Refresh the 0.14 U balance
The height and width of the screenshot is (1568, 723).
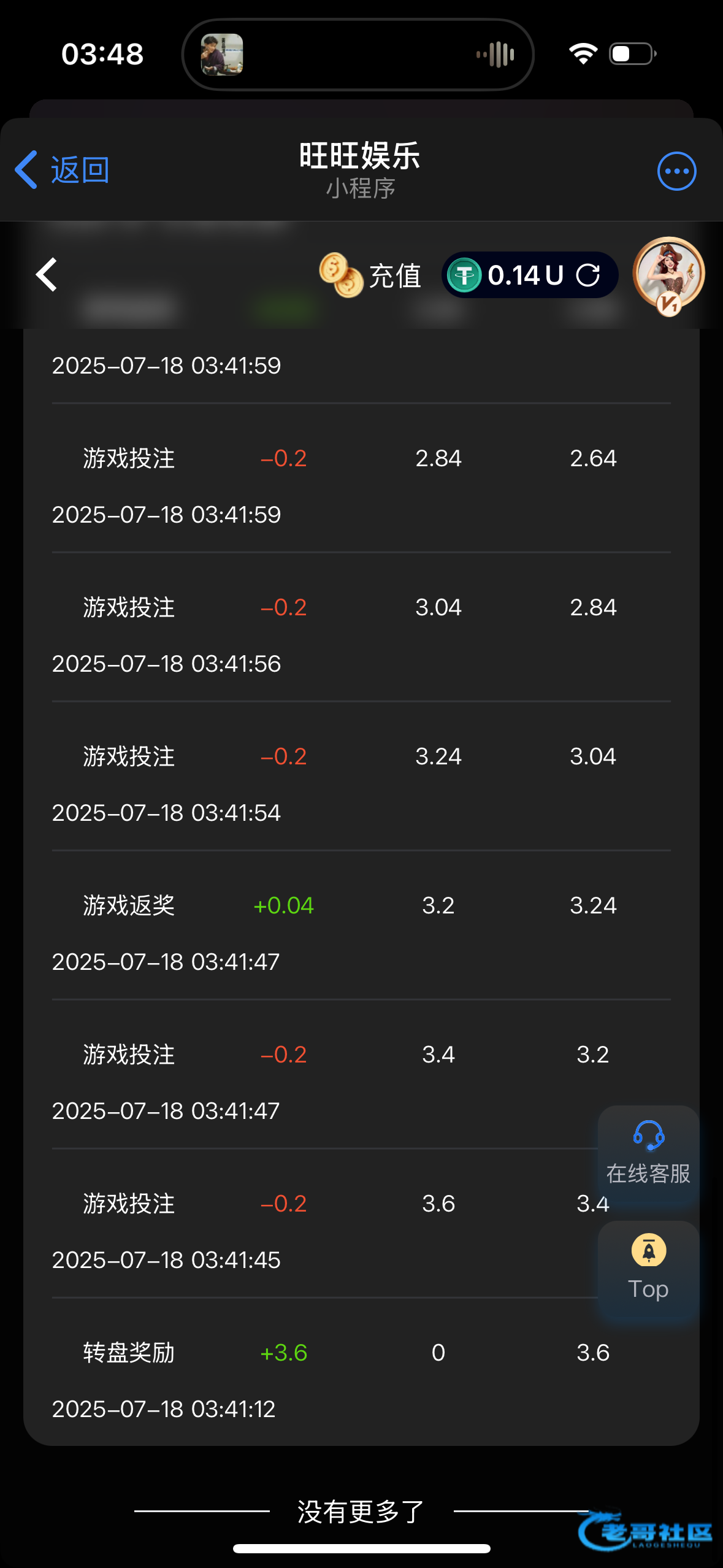(587, 275)
